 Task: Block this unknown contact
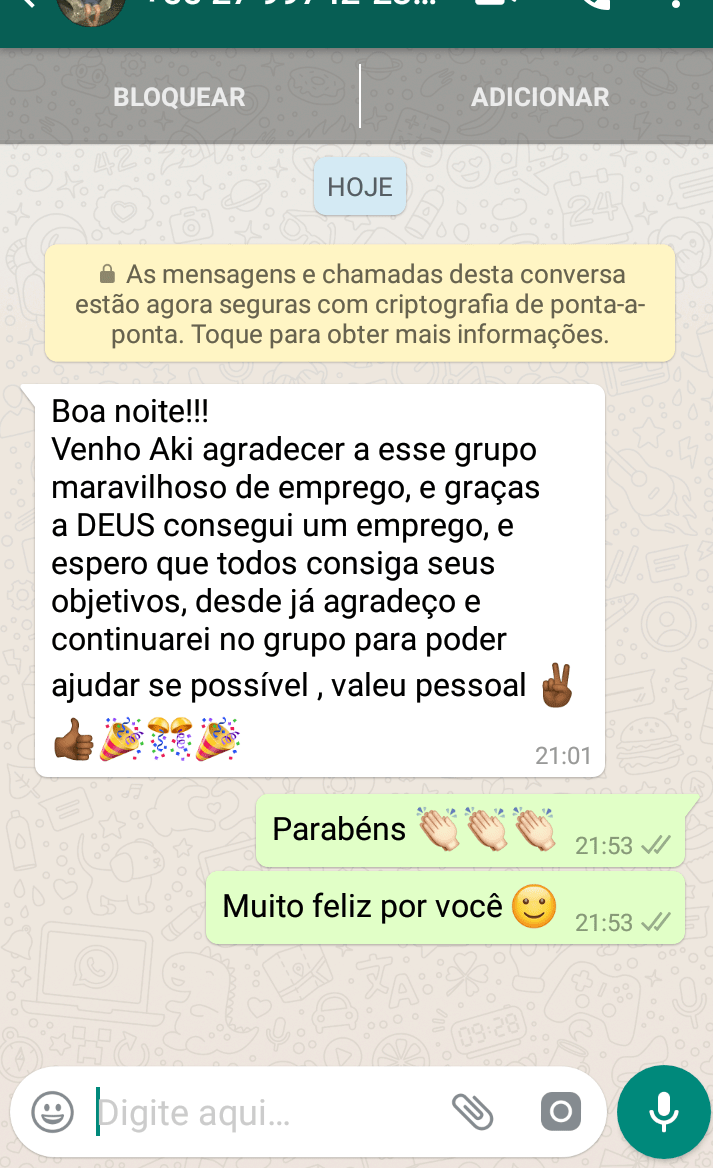179,97
